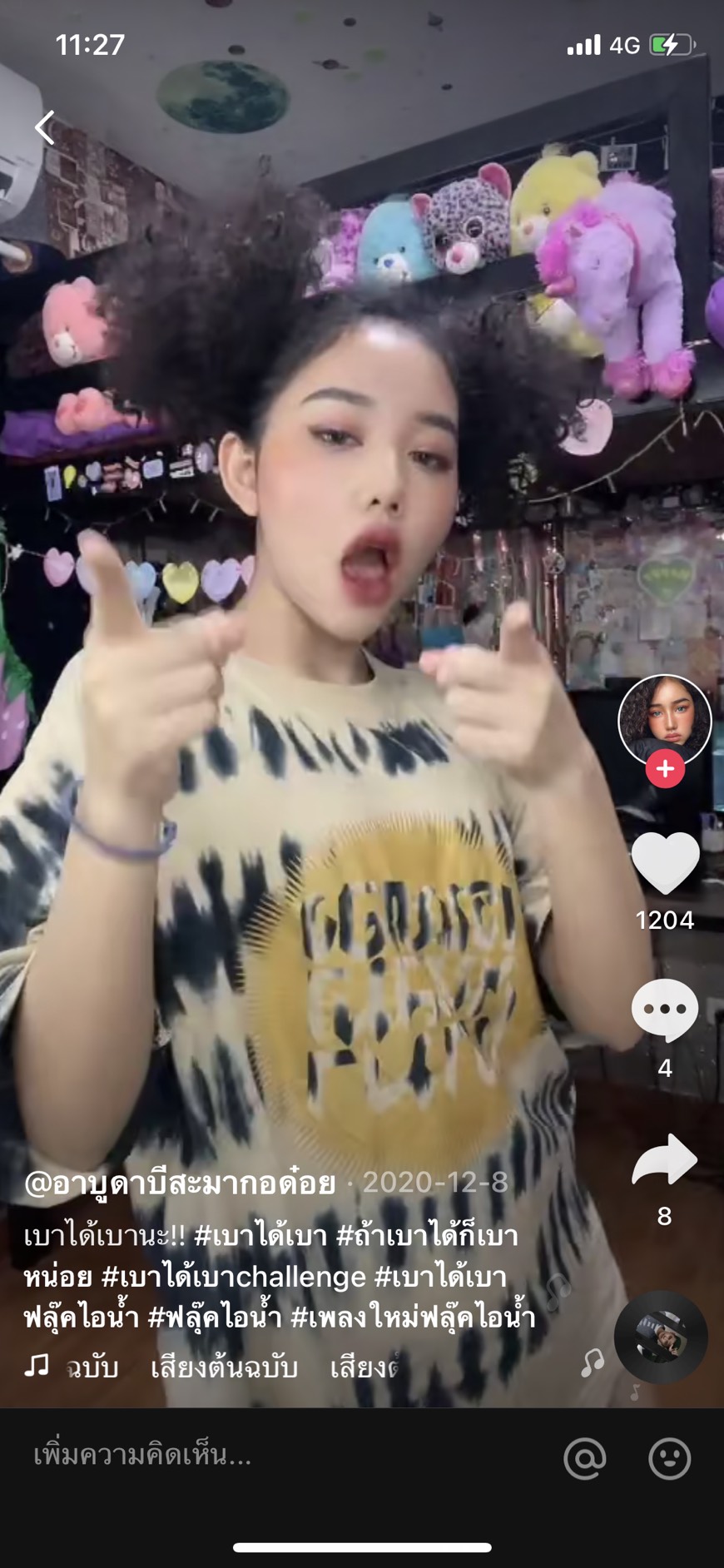Mention someone with the @ icon
This screenshot has width=724, height=1568.
click(x=584, y=1457)
